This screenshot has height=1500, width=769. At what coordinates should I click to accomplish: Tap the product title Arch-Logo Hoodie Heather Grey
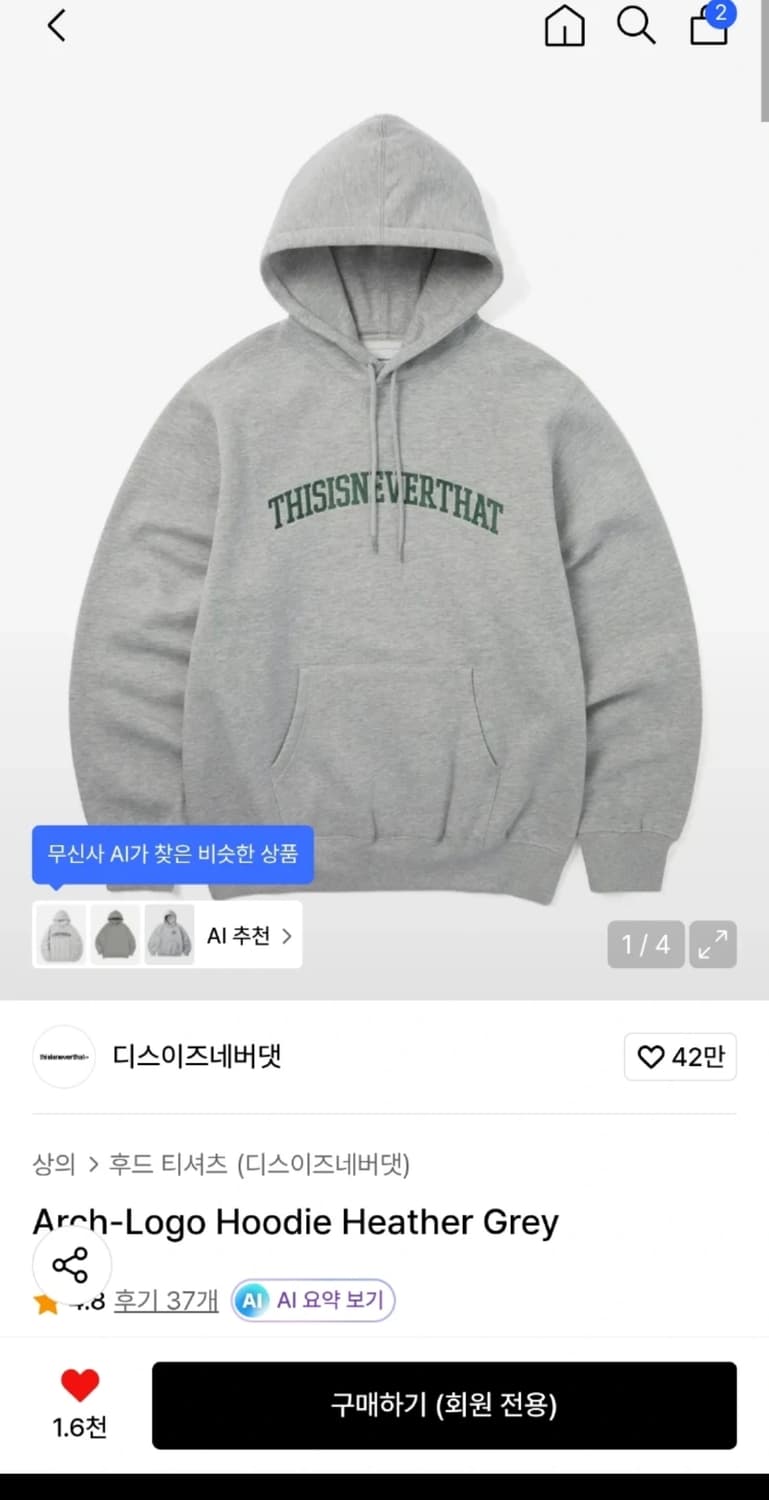(295, 1221)
